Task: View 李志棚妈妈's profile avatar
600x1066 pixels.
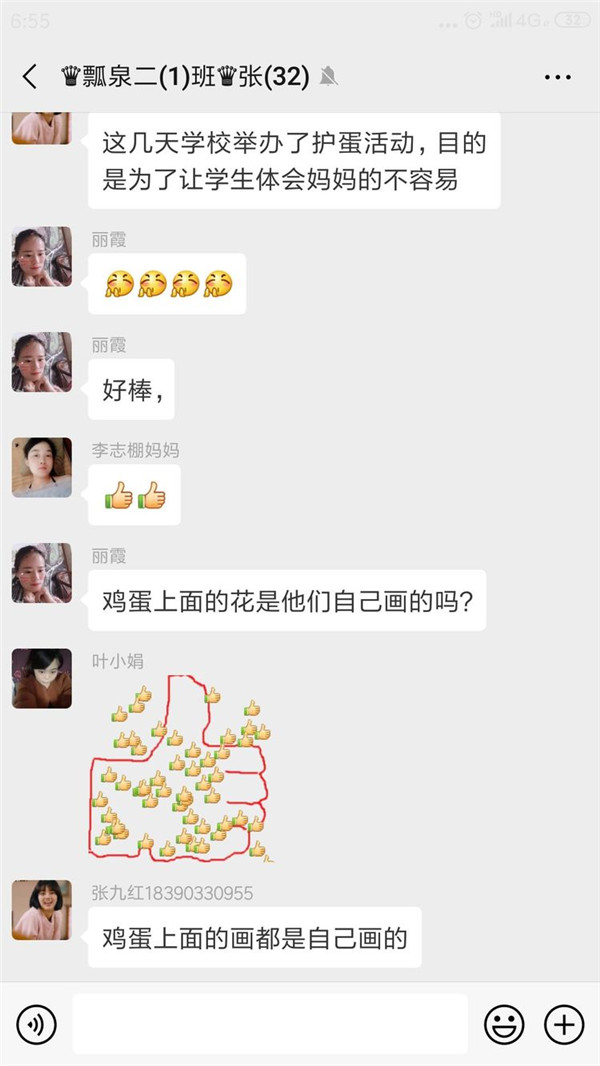Action: click(x=42, y=467)
